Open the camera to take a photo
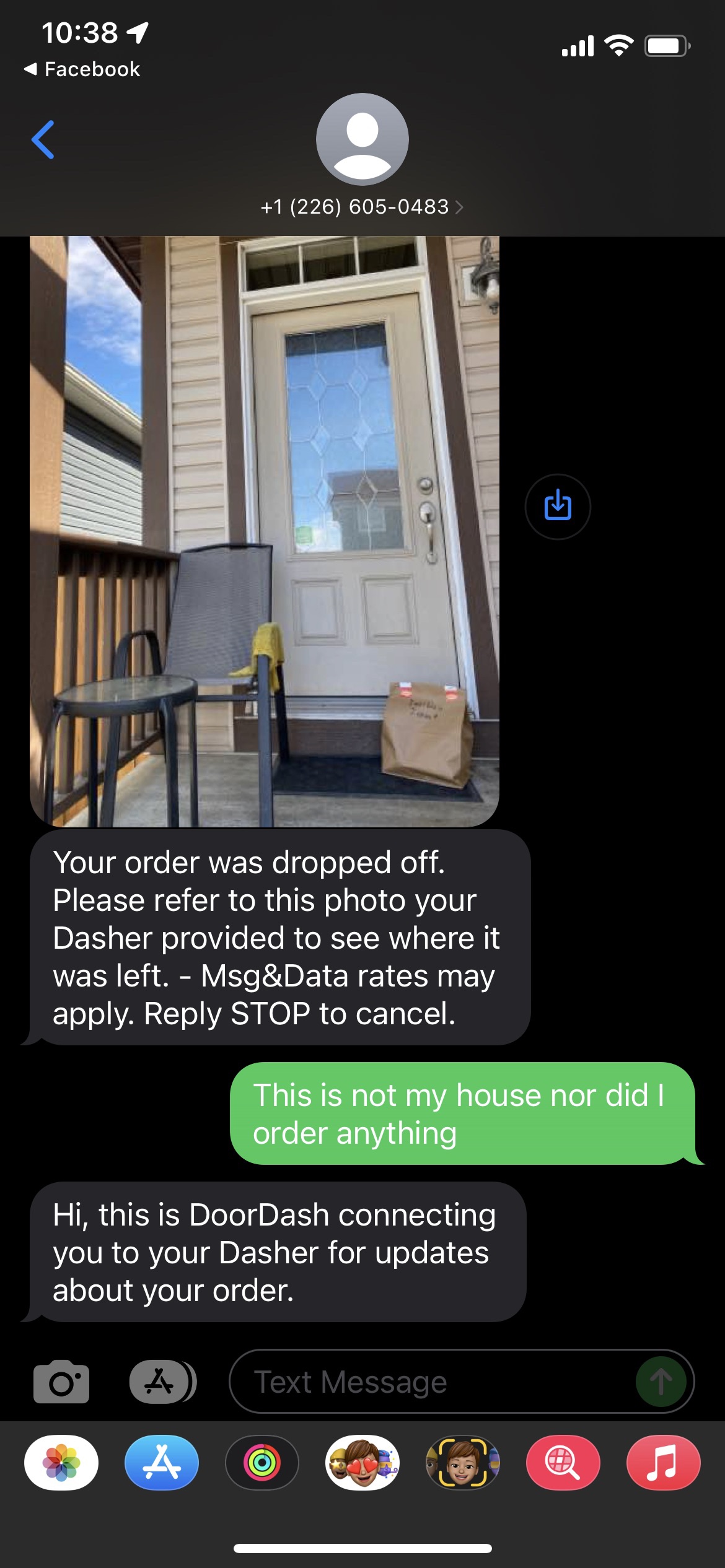Screen dimensions: 725x1568 point(61,1382)
